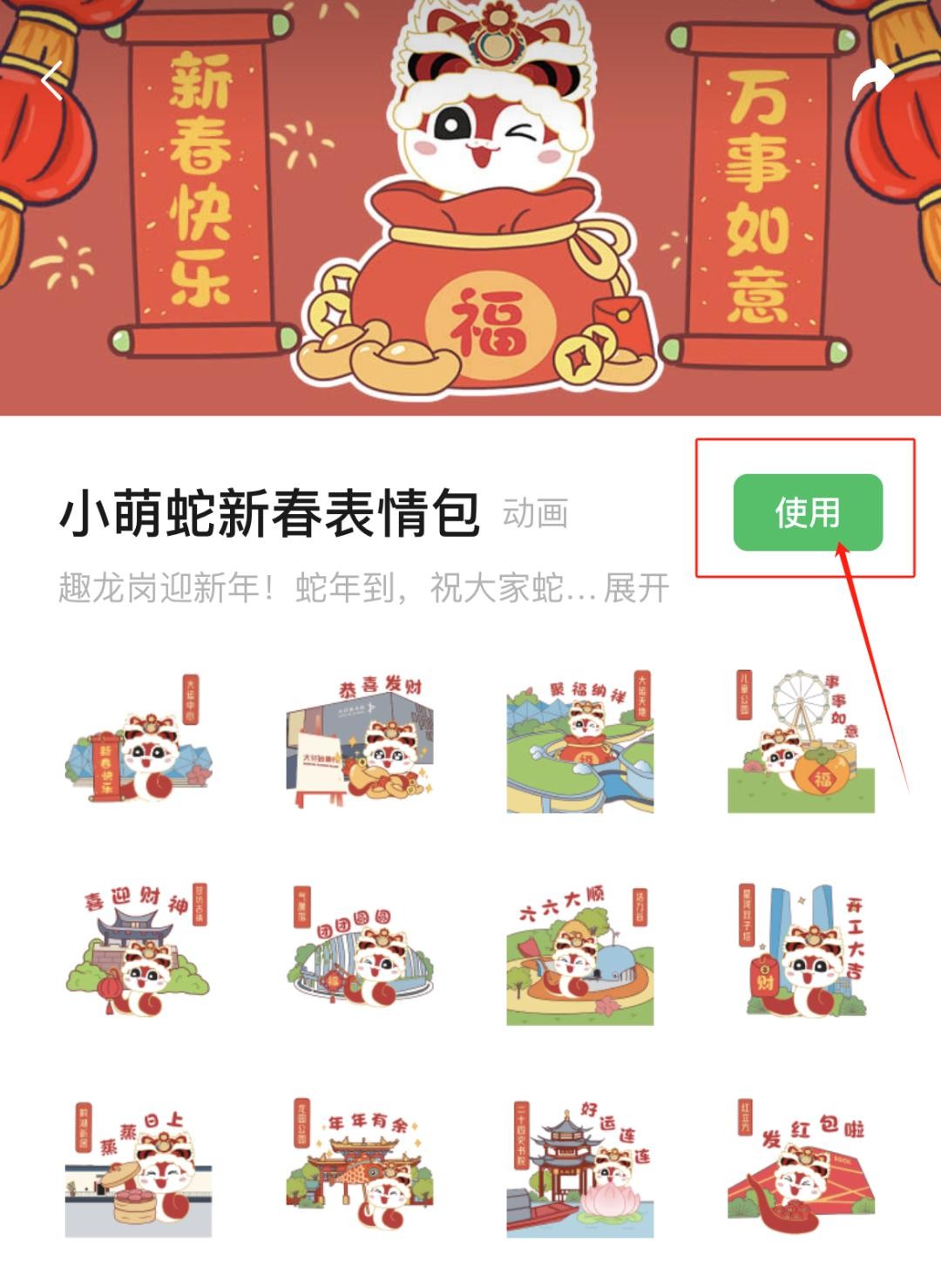
Task: Expand the description via 展开
Action: [637, 588]
